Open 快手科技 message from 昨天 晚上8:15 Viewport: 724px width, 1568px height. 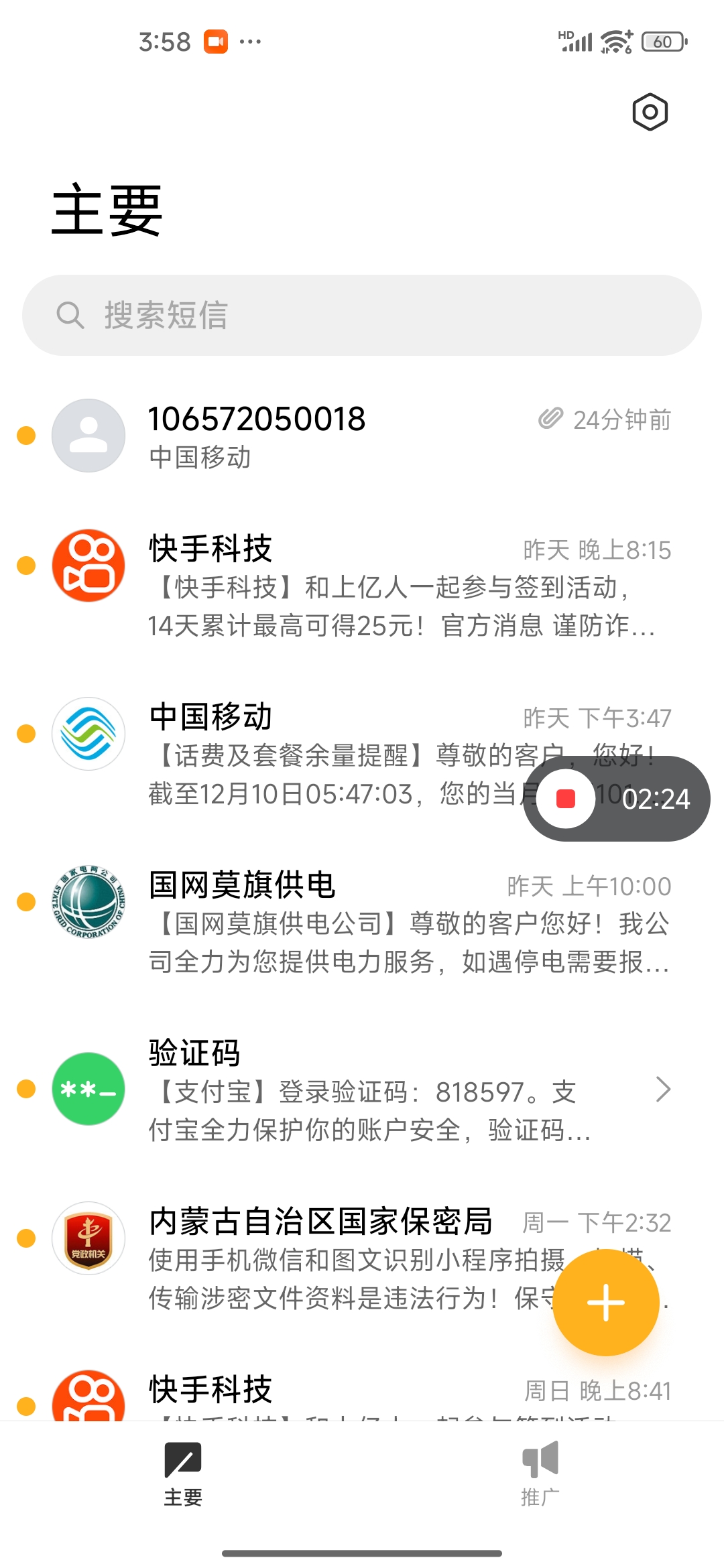(362, 586)
